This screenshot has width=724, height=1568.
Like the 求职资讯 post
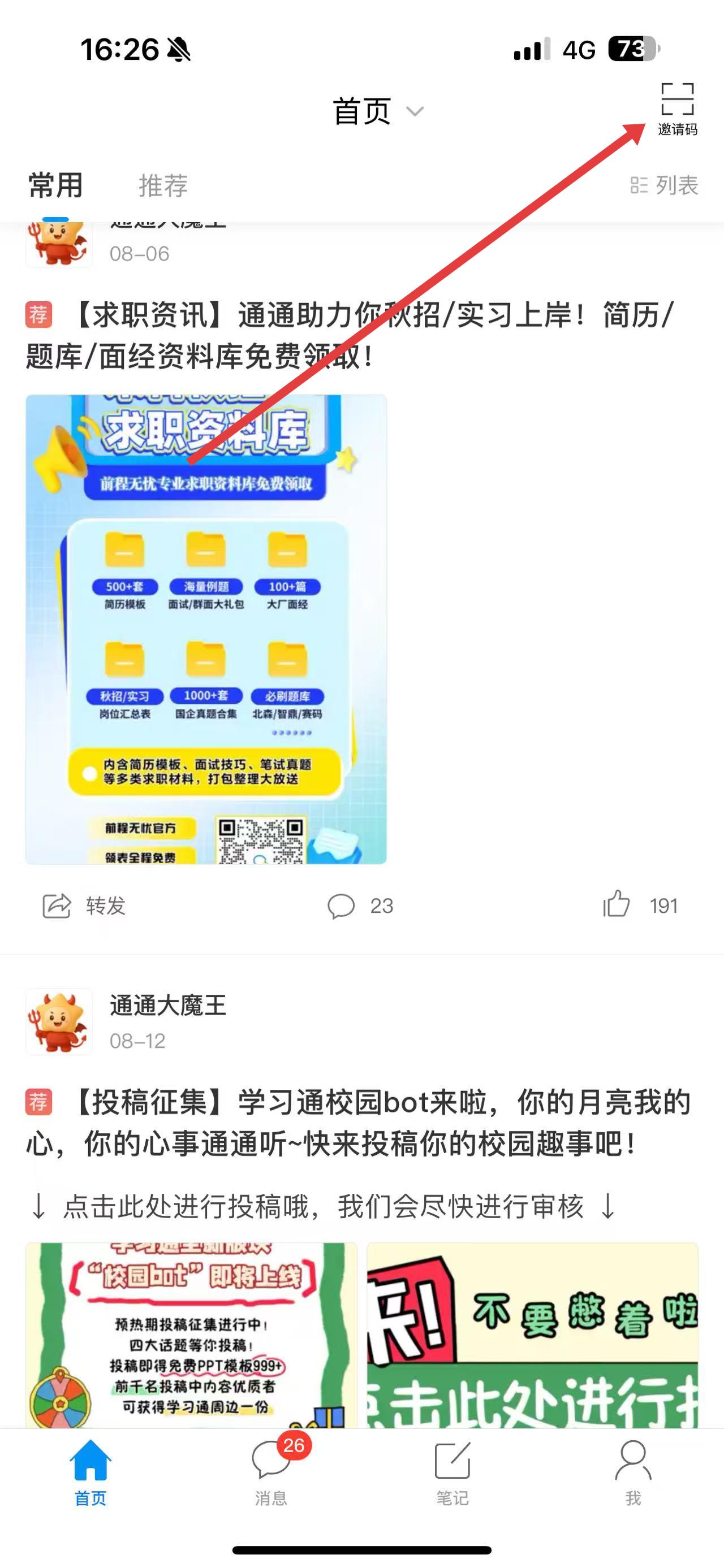(639, 905)
